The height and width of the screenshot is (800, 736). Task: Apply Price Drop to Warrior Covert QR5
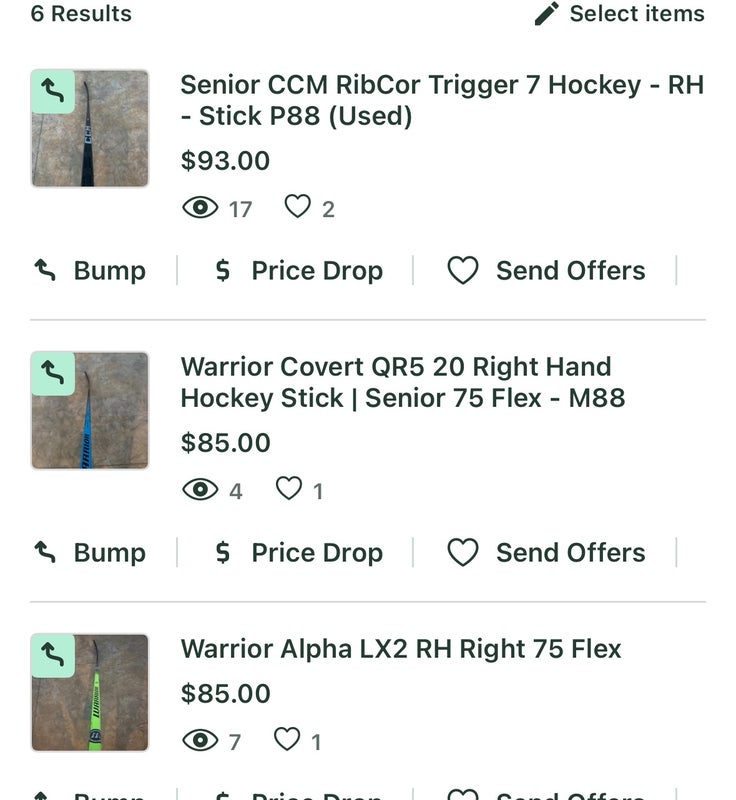299,553
